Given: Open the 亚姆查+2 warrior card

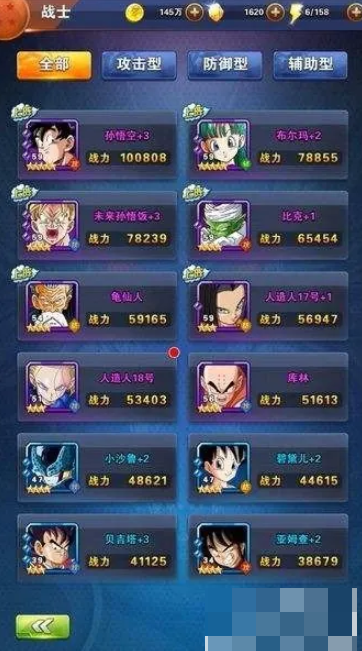Looking at the screenshot, I should 268,548.
